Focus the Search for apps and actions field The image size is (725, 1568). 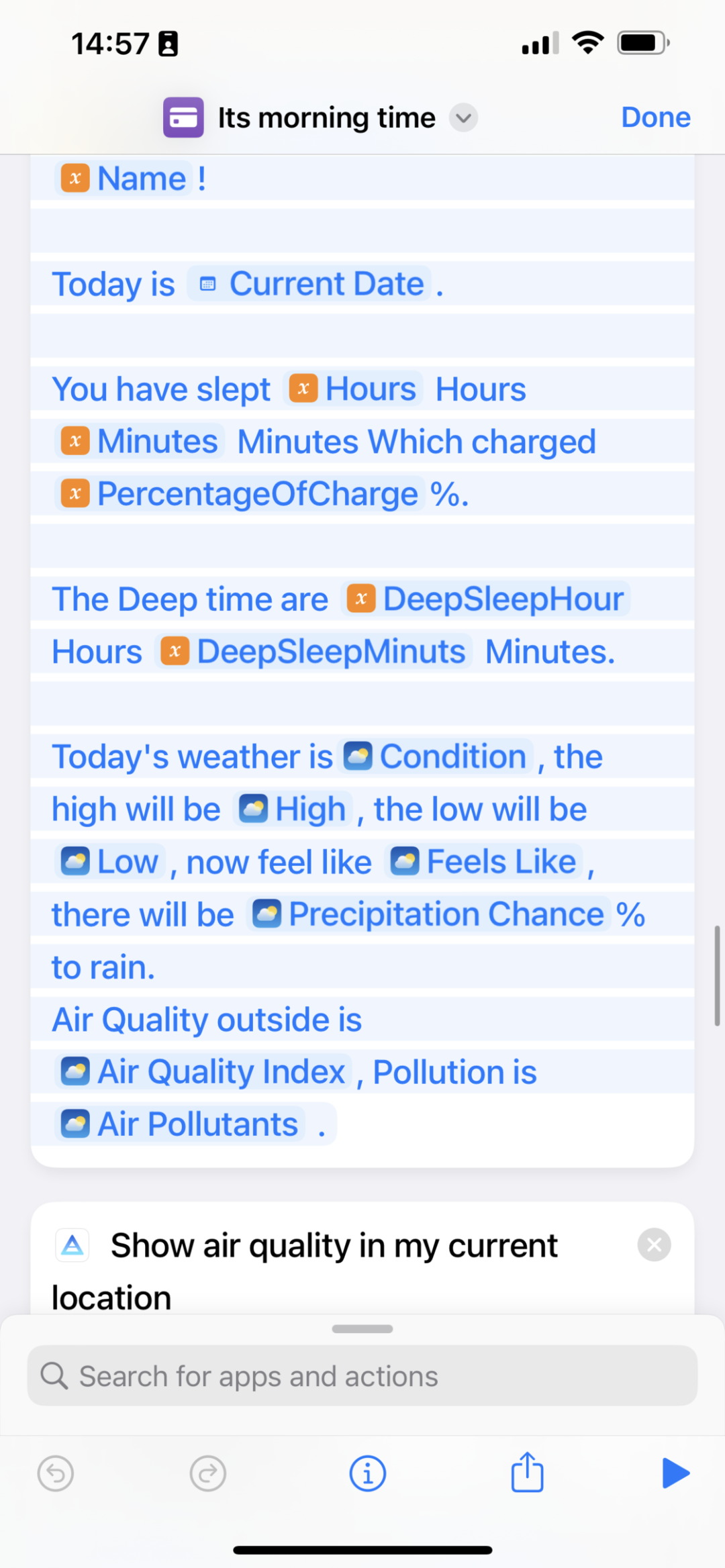pyautogui.click(x=362, y=1376)
